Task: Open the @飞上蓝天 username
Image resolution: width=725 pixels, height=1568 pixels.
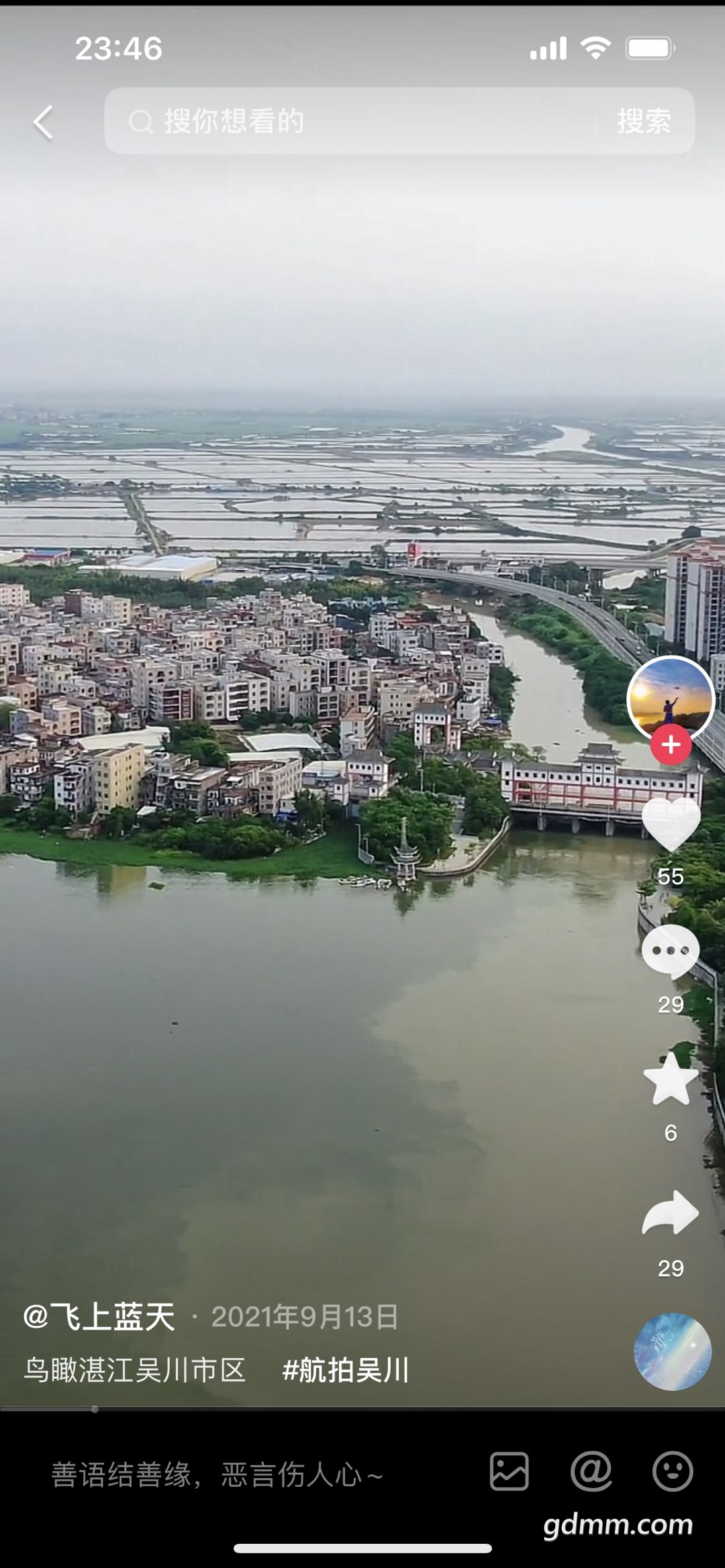Action: [x=99, y=1316]
